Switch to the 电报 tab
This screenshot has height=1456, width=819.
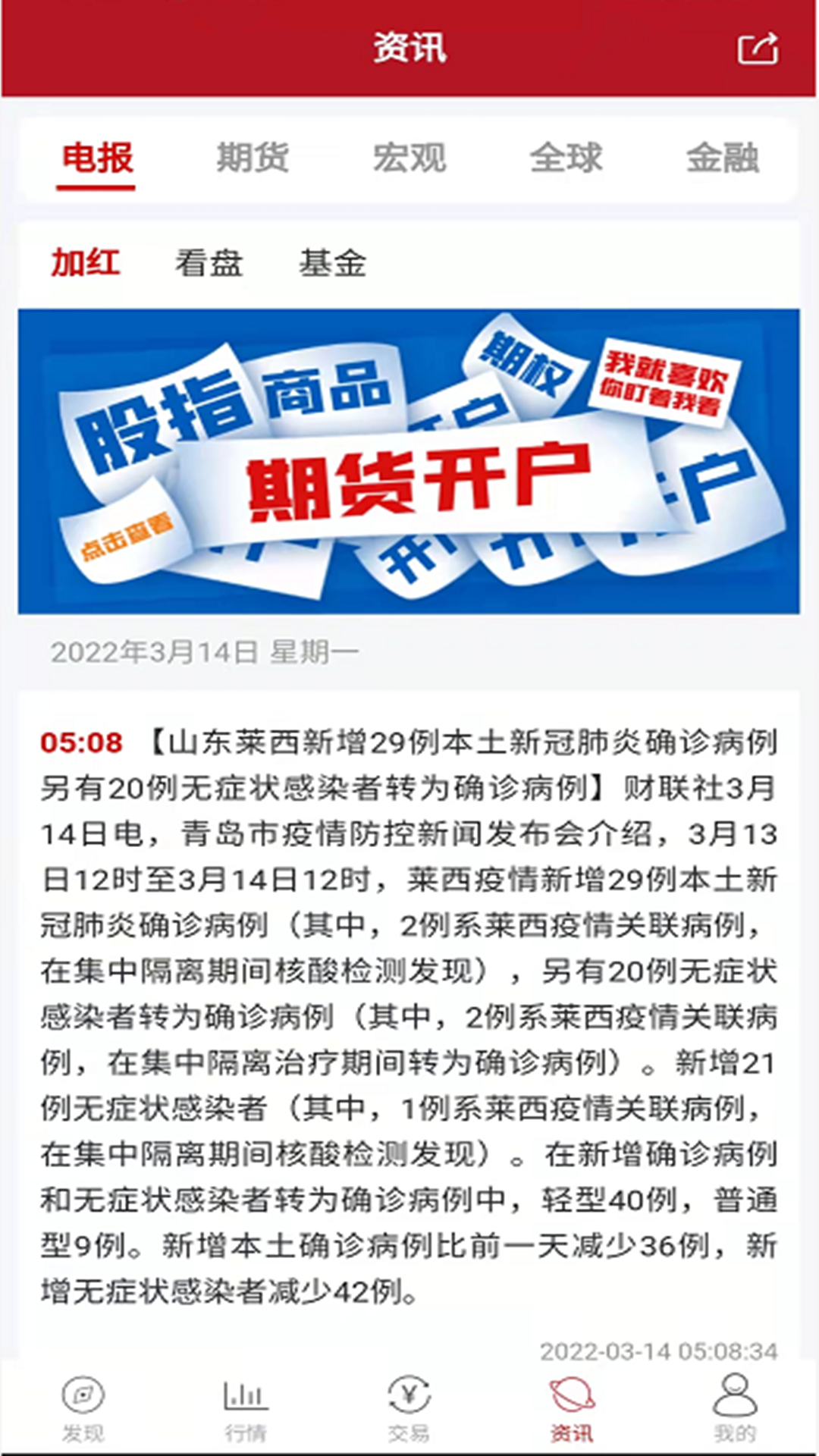click(x=97, y=158)
